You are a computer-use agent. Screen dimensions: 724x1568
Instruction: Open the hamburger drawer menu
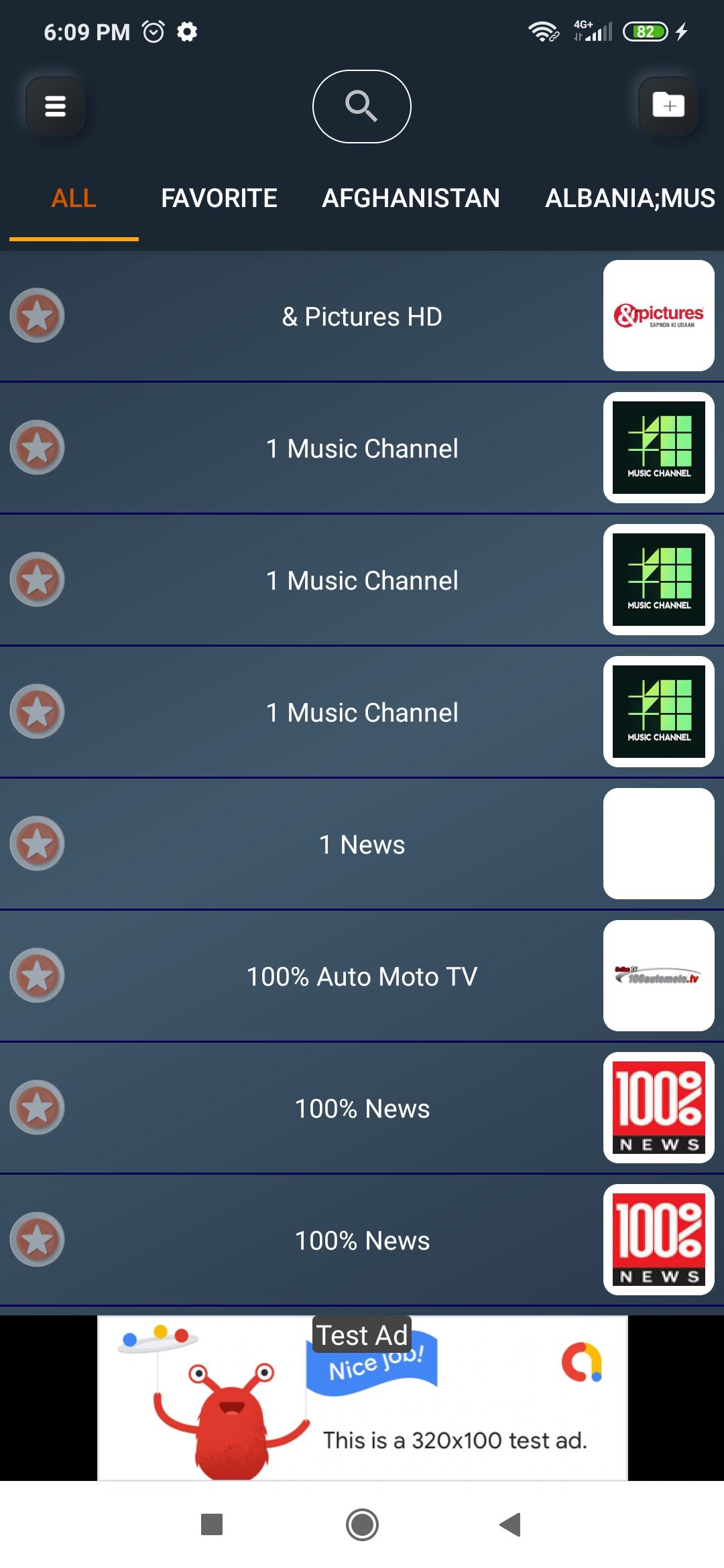tap(55, 106)
